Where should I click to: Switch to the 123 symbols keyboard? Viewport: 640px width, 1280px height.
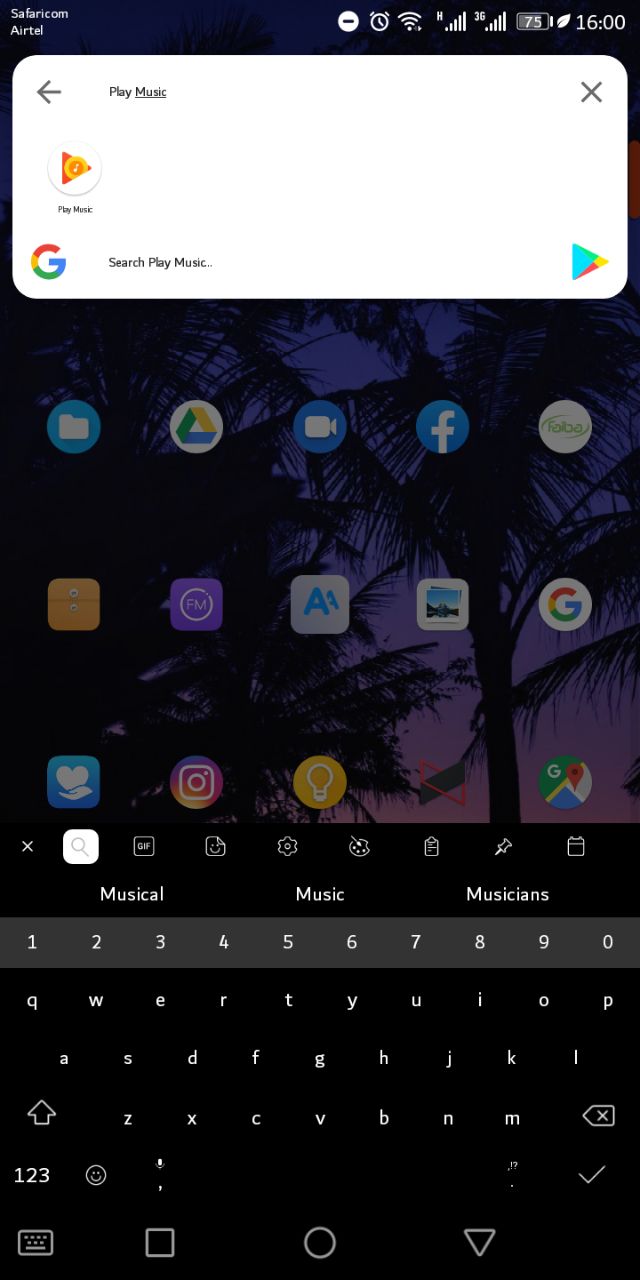click(32, 1175)
